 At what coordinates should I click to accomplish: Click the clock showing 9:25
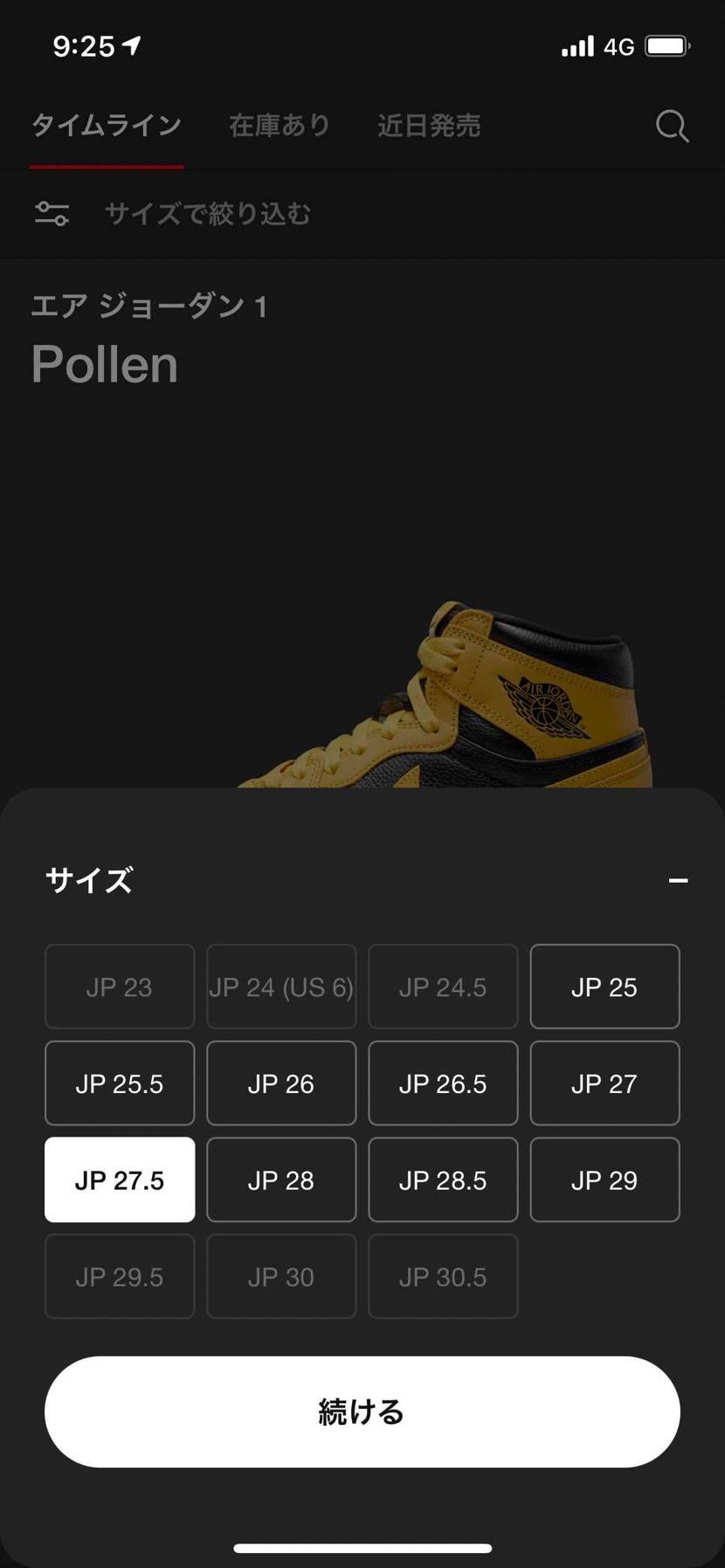tap(85, 45)
